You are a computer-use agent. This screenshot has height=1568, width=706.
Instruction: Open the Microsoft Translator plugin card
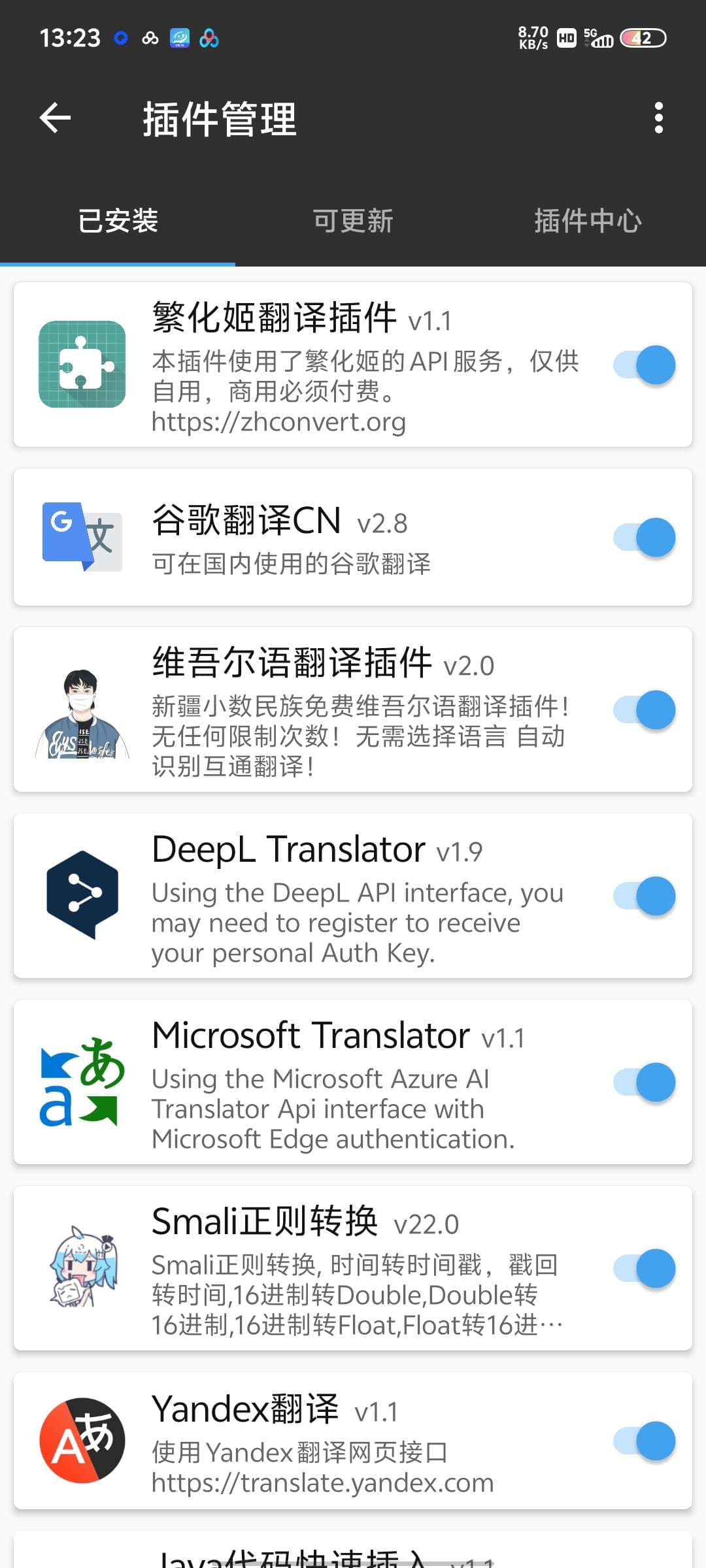pos(353,1082)
